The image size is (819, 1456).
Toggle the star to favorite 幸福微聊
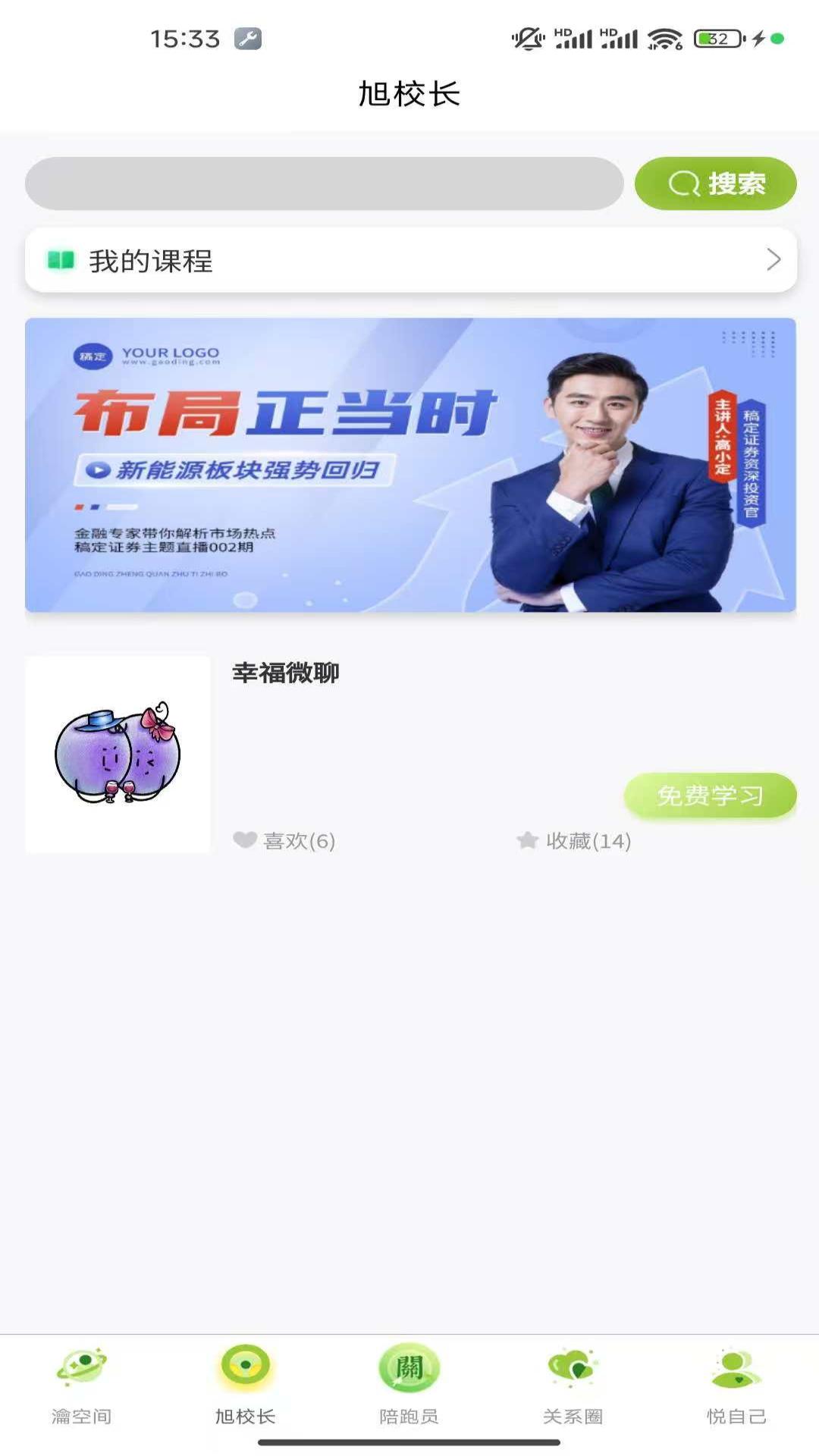(526, 840)
